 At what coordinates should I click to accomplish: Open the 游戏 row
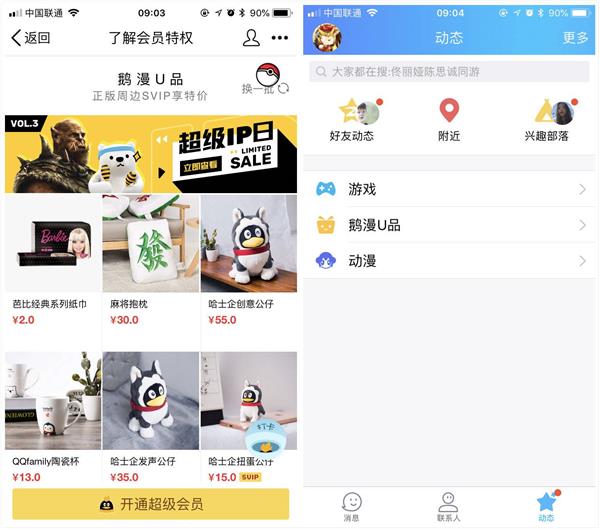[x=450, y=189]
